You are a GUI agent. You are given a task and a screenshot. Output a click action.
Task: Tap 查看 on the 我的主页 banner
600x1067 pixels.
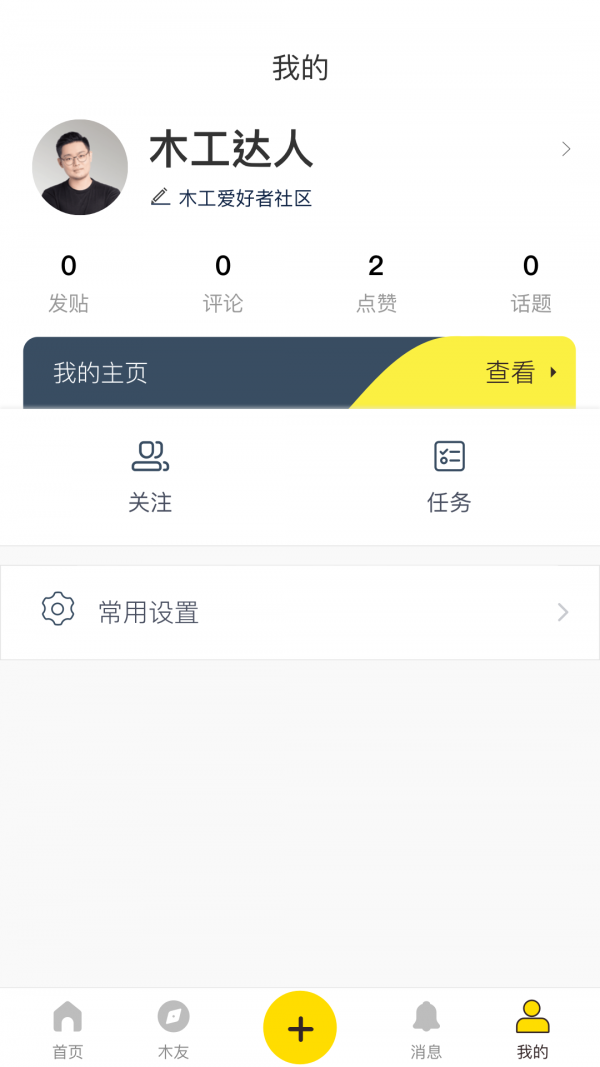pos(520,373)
